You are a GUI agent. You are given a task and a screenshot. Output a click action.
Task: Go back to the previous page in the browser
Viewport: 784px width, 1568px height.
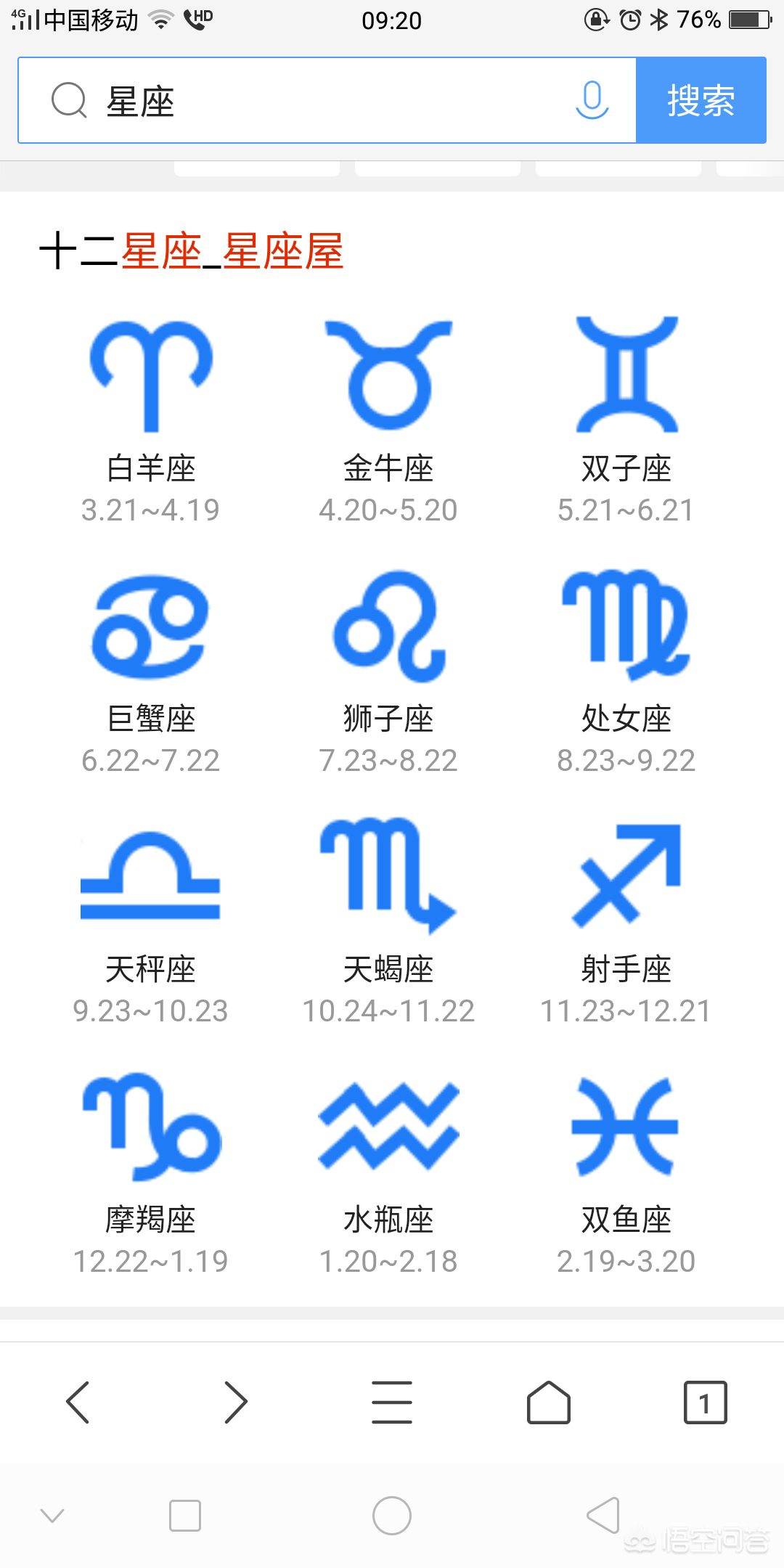point(78,1402)
